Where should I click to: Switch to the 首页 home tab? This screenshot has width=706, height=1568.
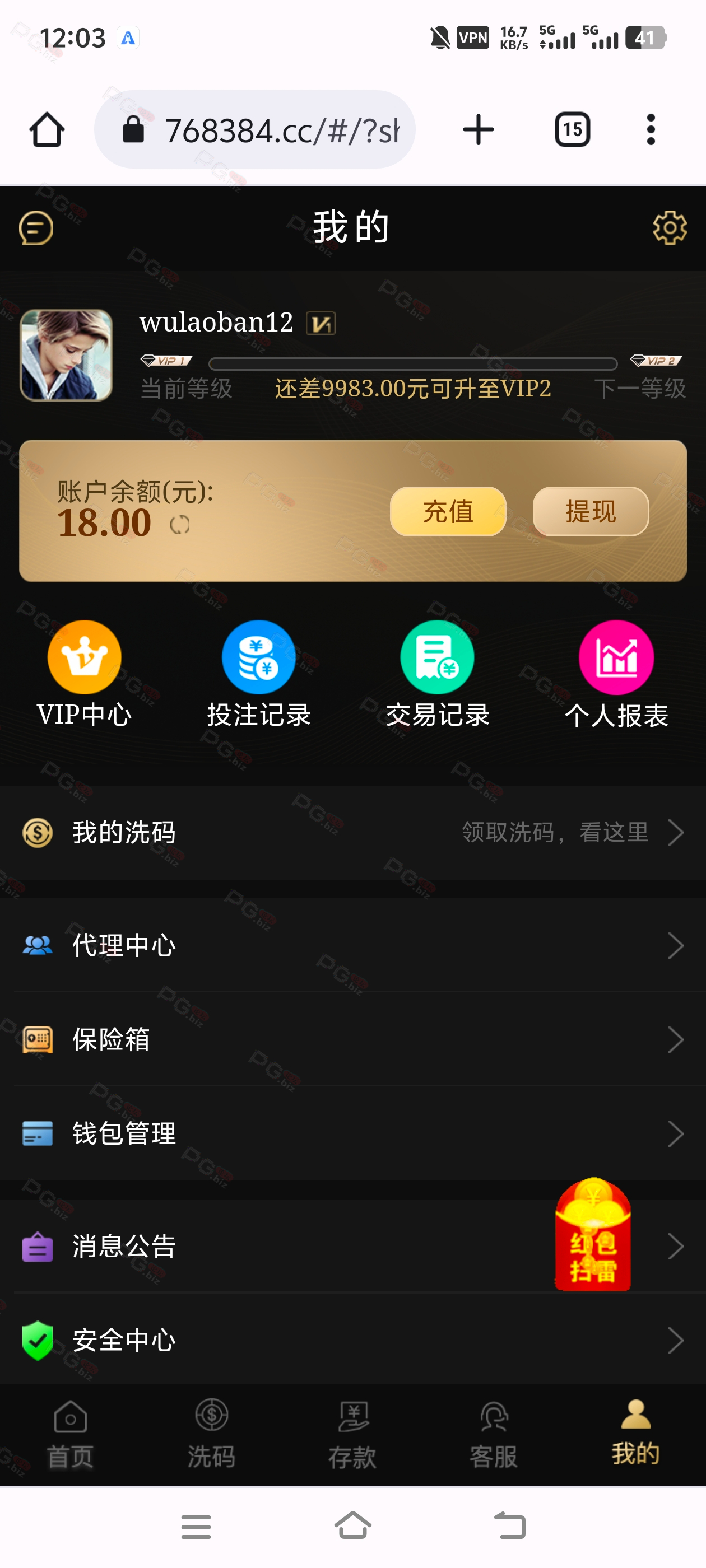point(71,1434)
